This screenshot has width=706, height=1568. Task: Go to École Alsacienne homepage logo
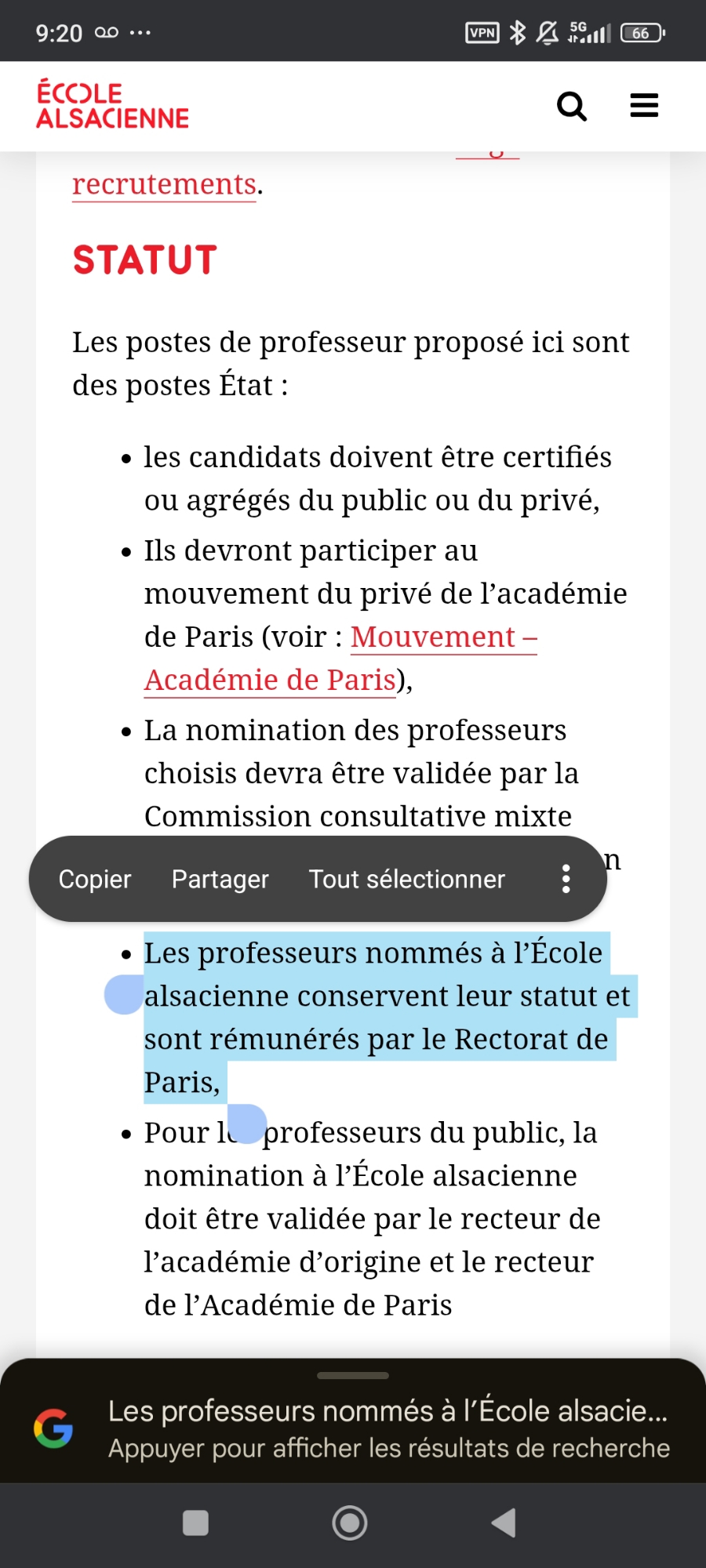point(113,105)
